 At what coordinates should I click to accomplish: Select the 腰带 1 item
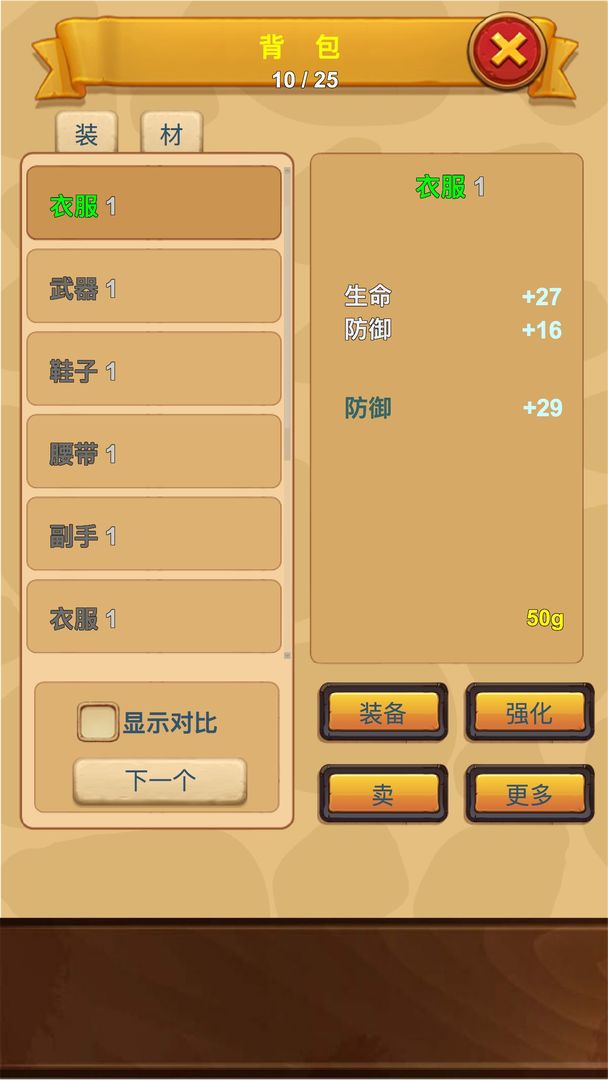tap(153, 452)
